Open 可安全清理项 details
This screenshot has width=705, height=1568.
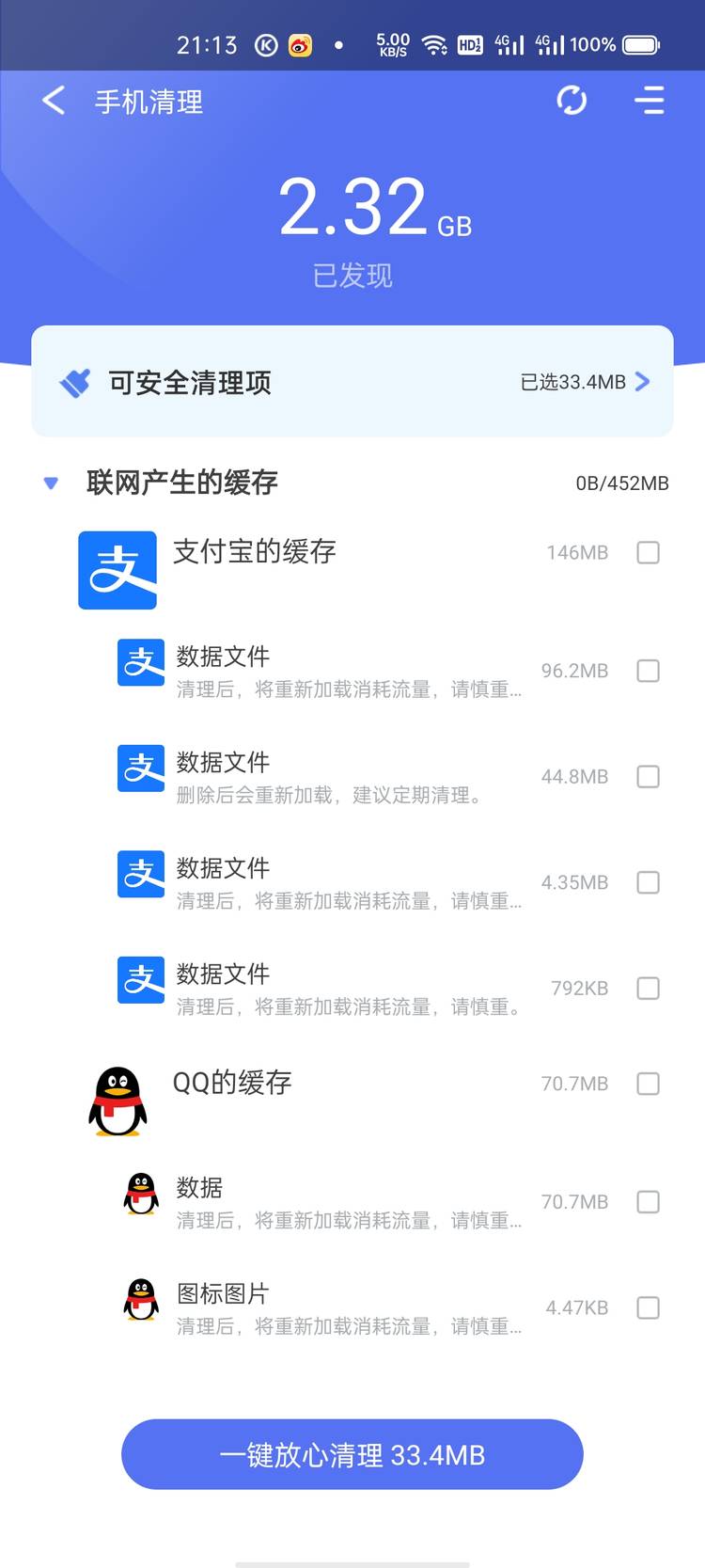352,381
